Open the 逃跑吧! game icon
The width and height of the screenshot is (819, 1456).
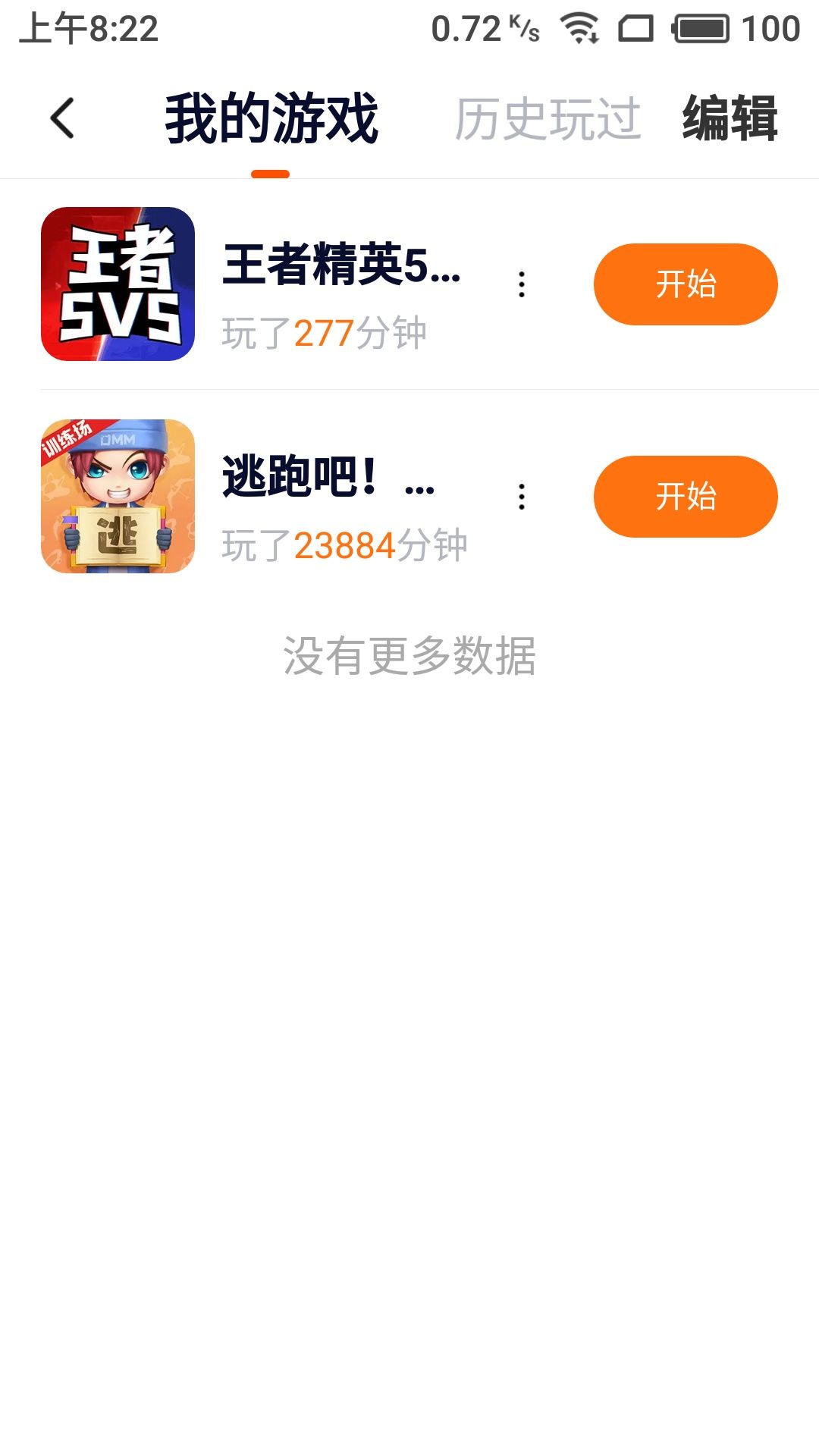(118, 496)
